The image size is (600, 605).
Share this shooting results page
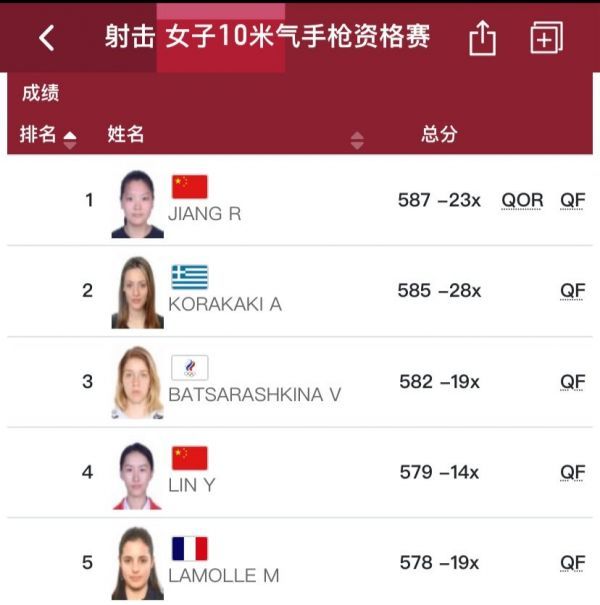[482, 39]
